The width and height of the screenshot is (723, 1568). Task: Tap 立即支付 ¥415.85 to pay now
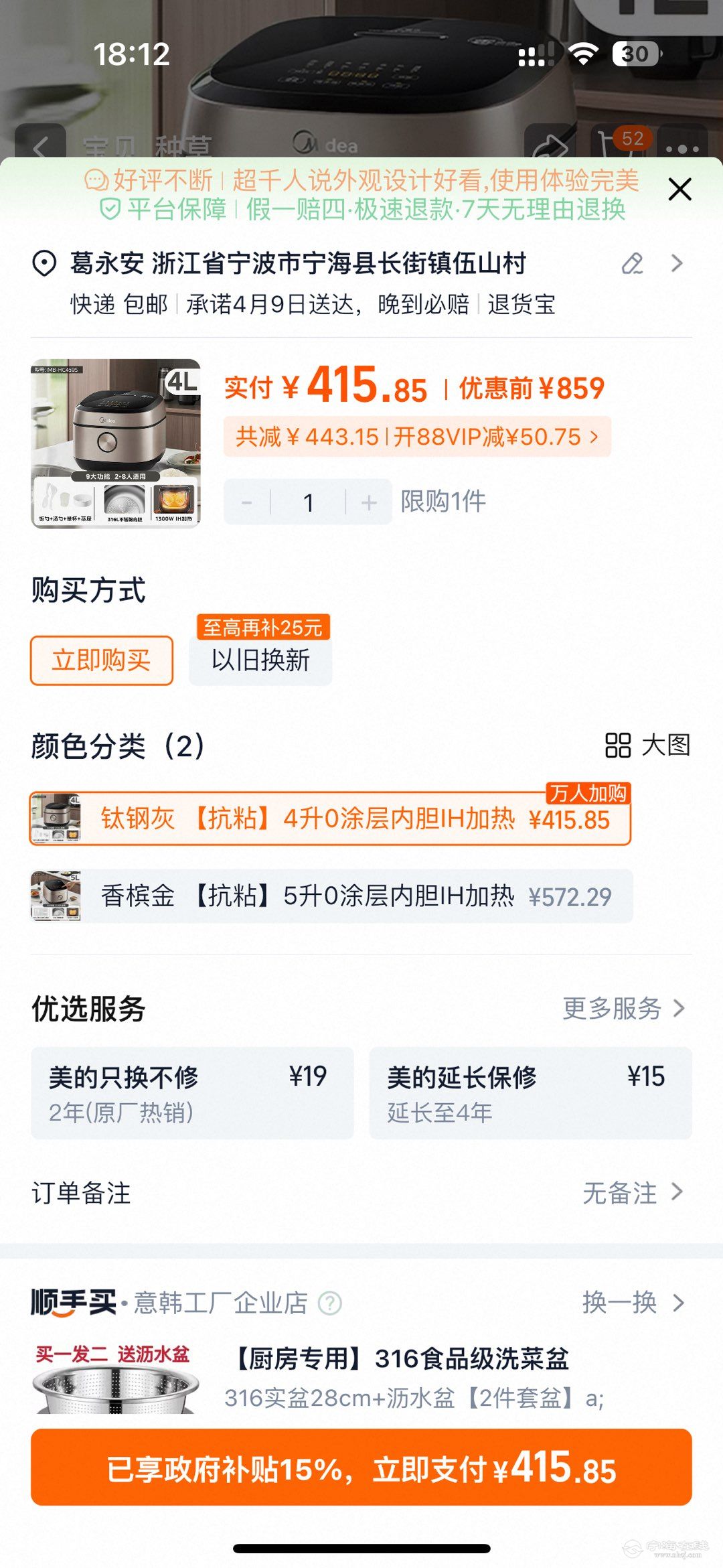tap(361, 1468)
